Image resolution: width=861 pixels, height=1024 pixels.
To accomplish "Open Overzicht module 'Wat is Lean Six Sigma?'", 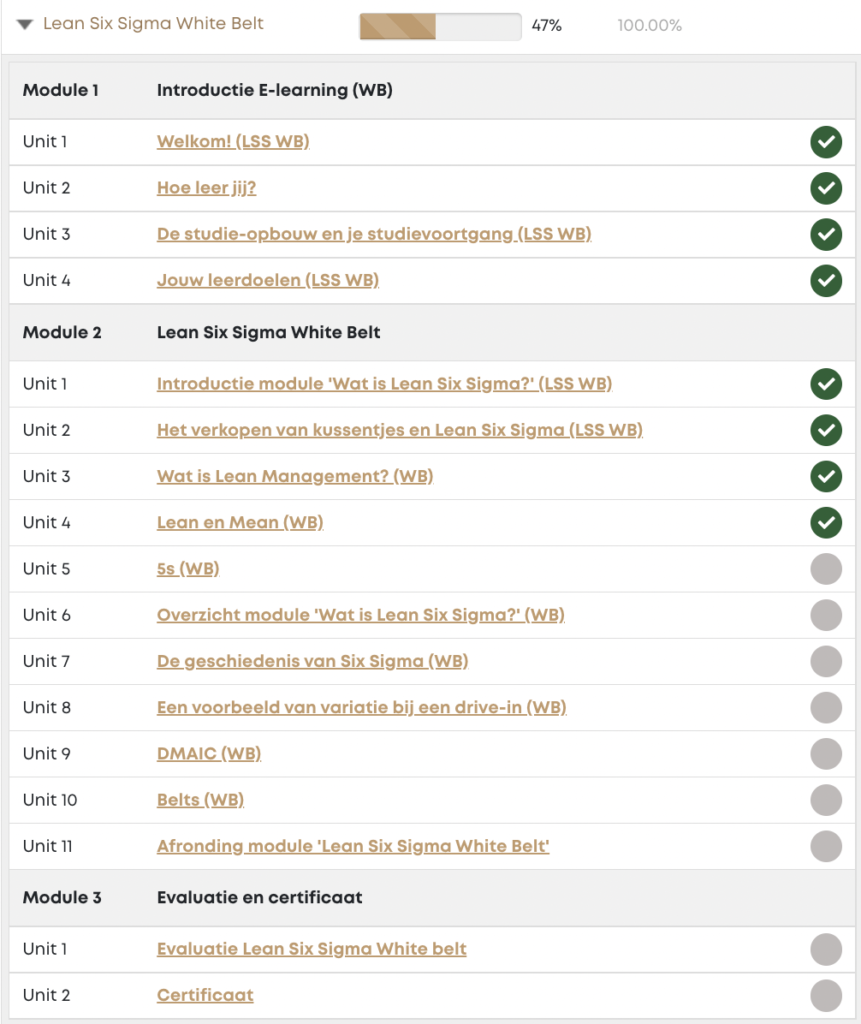I will pyautogui.click(x=361, y=615).
